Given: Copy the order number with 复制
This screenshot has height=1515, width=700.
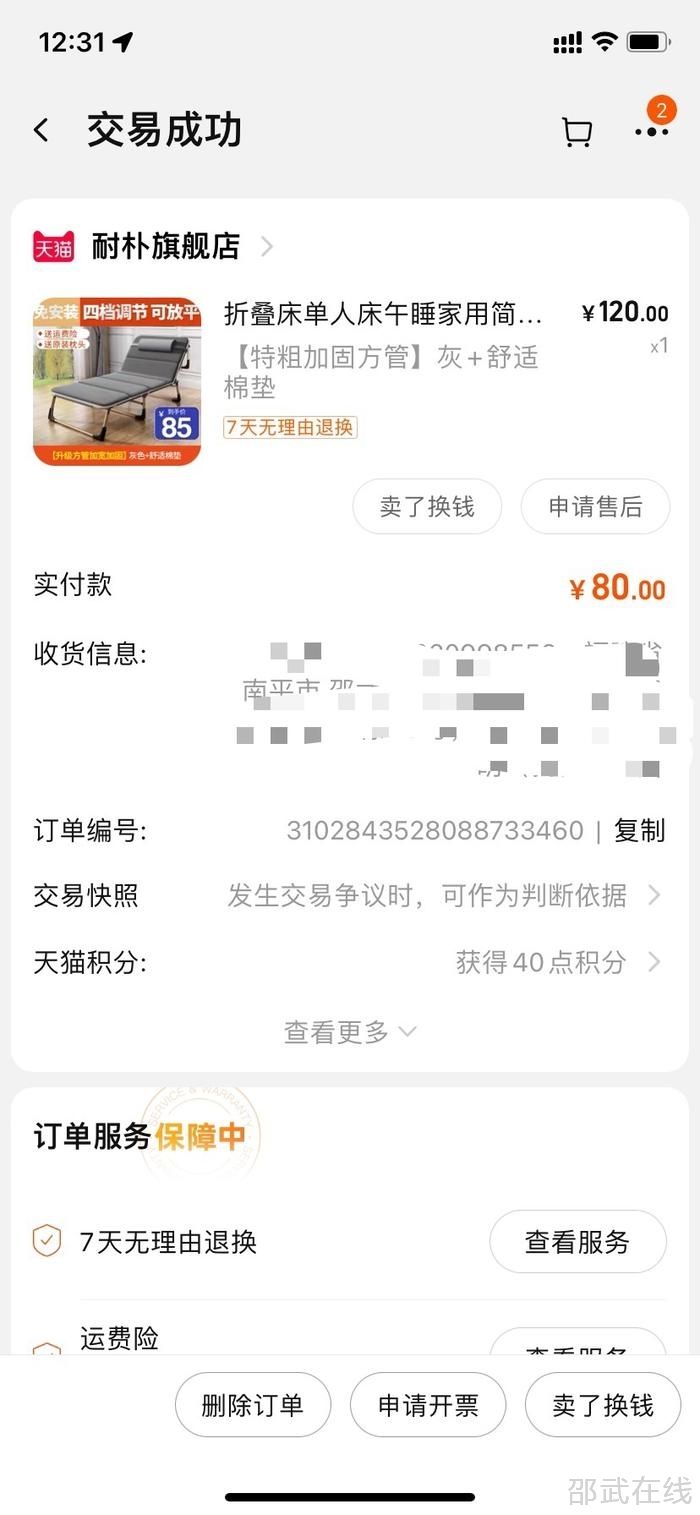Looking at the screenshot, I should point(639,830).
